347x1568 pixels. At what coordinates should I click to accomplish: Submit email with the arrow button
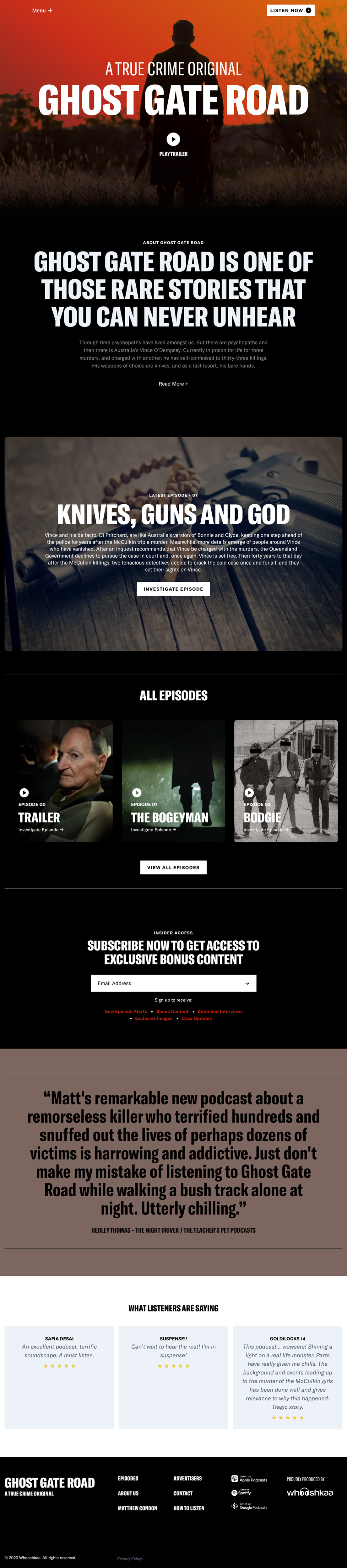coord(247,983)
